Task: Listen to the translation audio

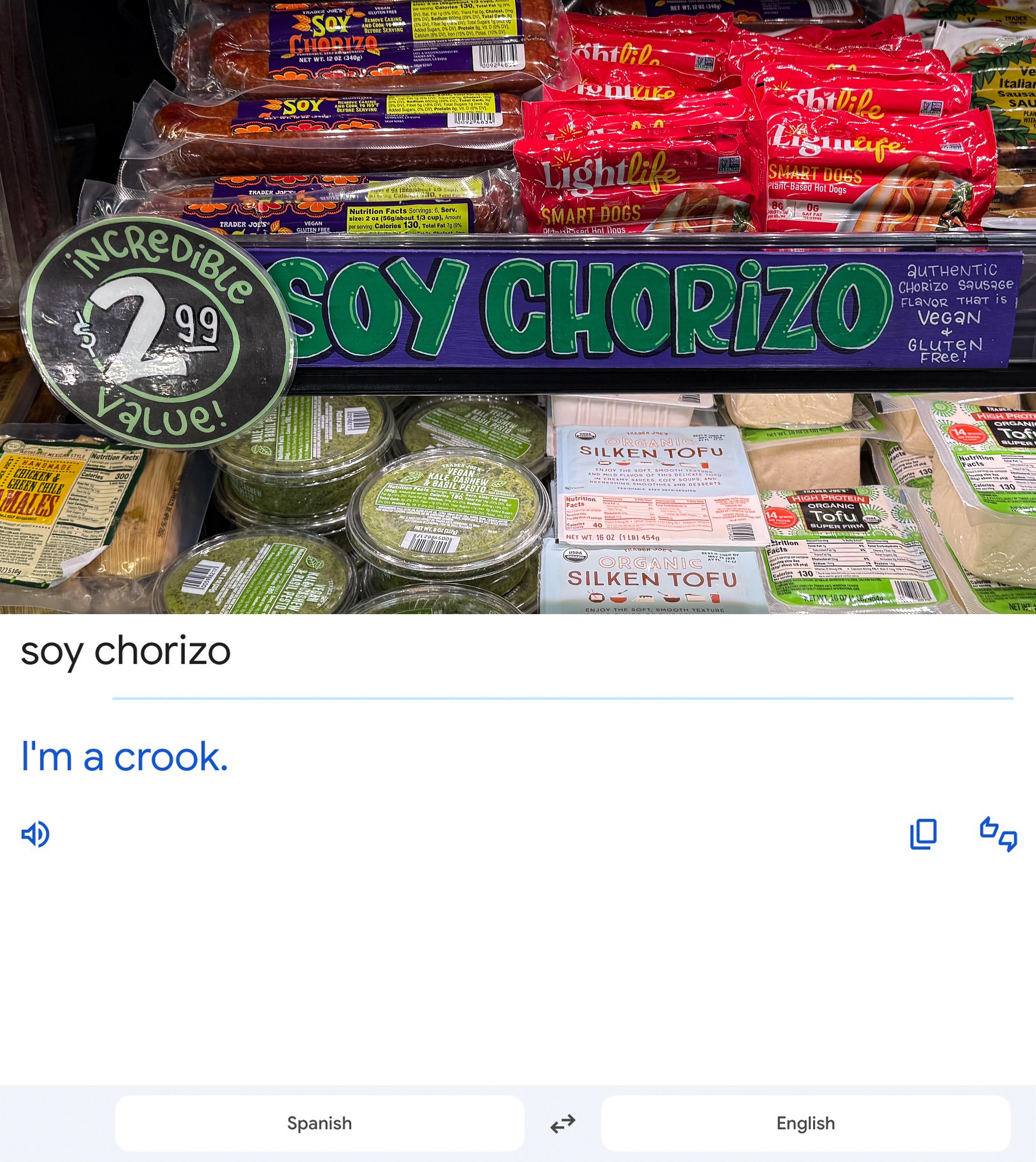Action: [x=35, y=835]
